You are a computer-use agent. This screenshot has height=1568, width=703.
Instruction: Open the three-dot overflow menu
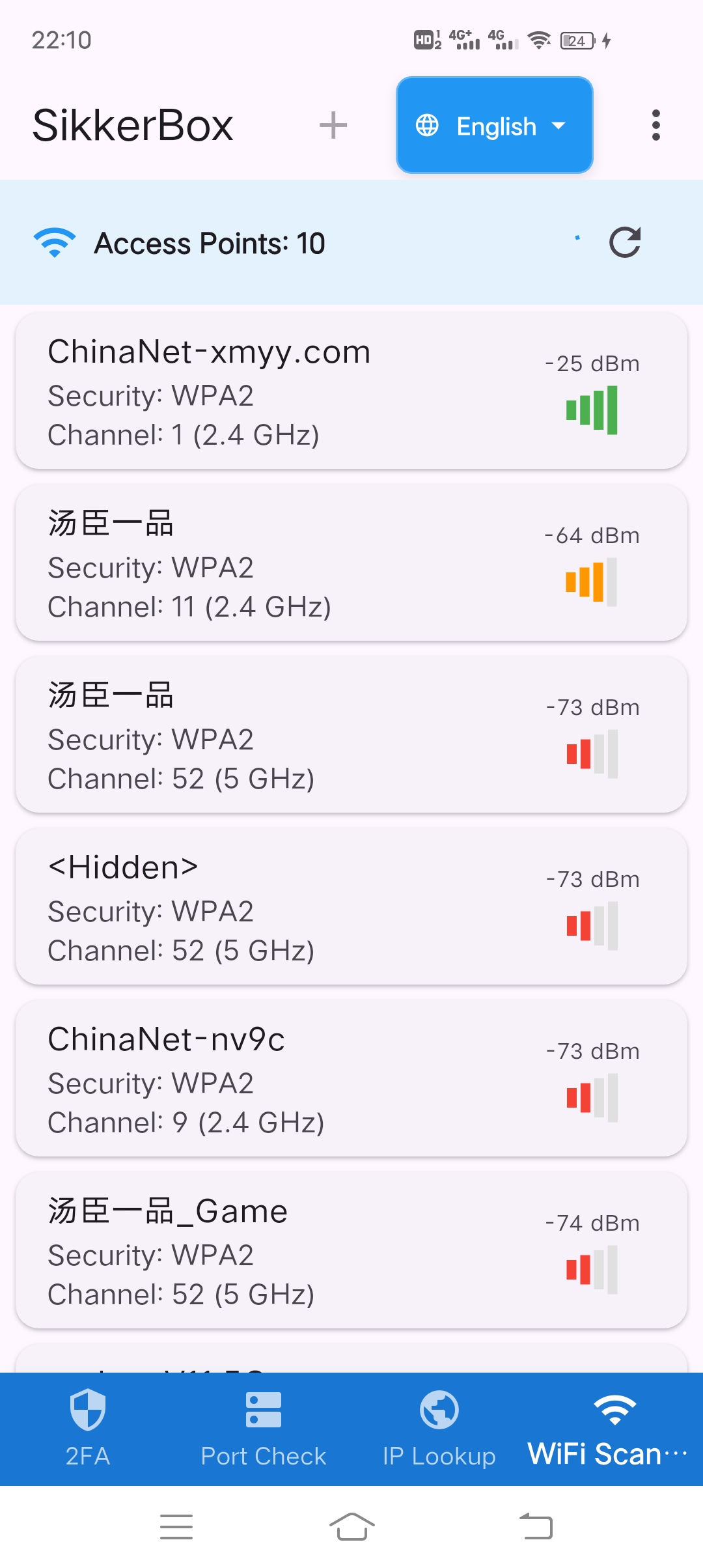click(655, 126)
